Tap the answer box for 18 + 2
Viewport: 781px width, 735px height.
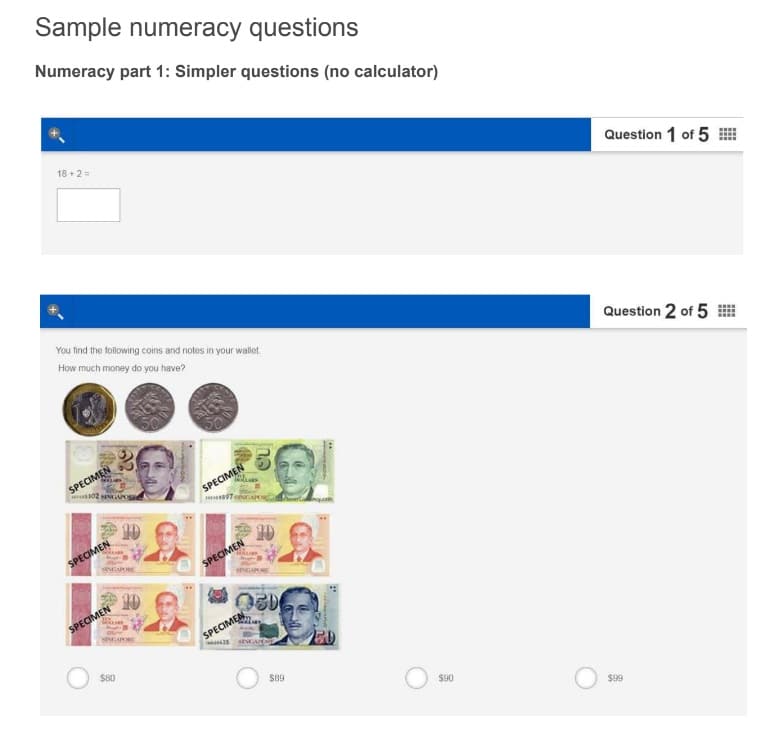click(88, 205)
